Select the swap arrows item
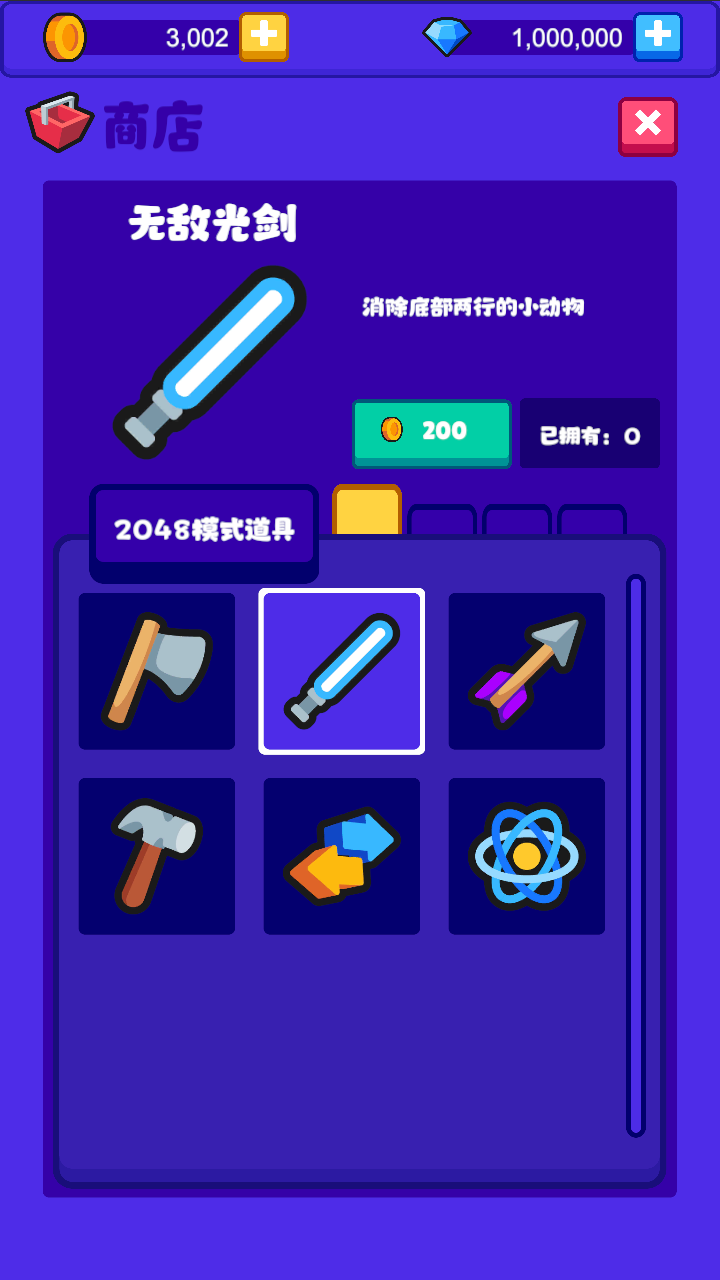The height and width of the screenshot is (1280, 720). click(342, 856)
